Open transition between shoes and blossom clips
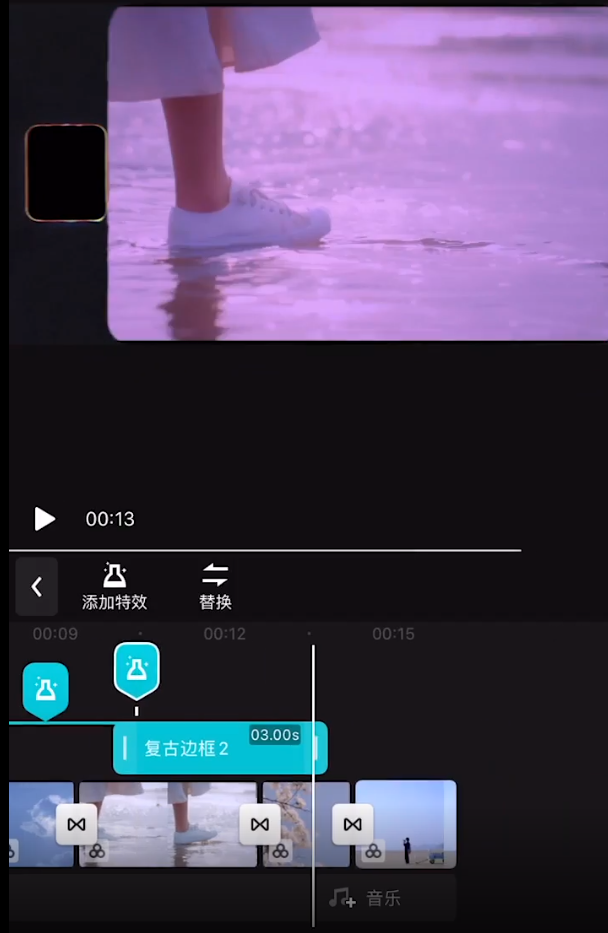The image size is (608, 933). click(x=259, y=824)
